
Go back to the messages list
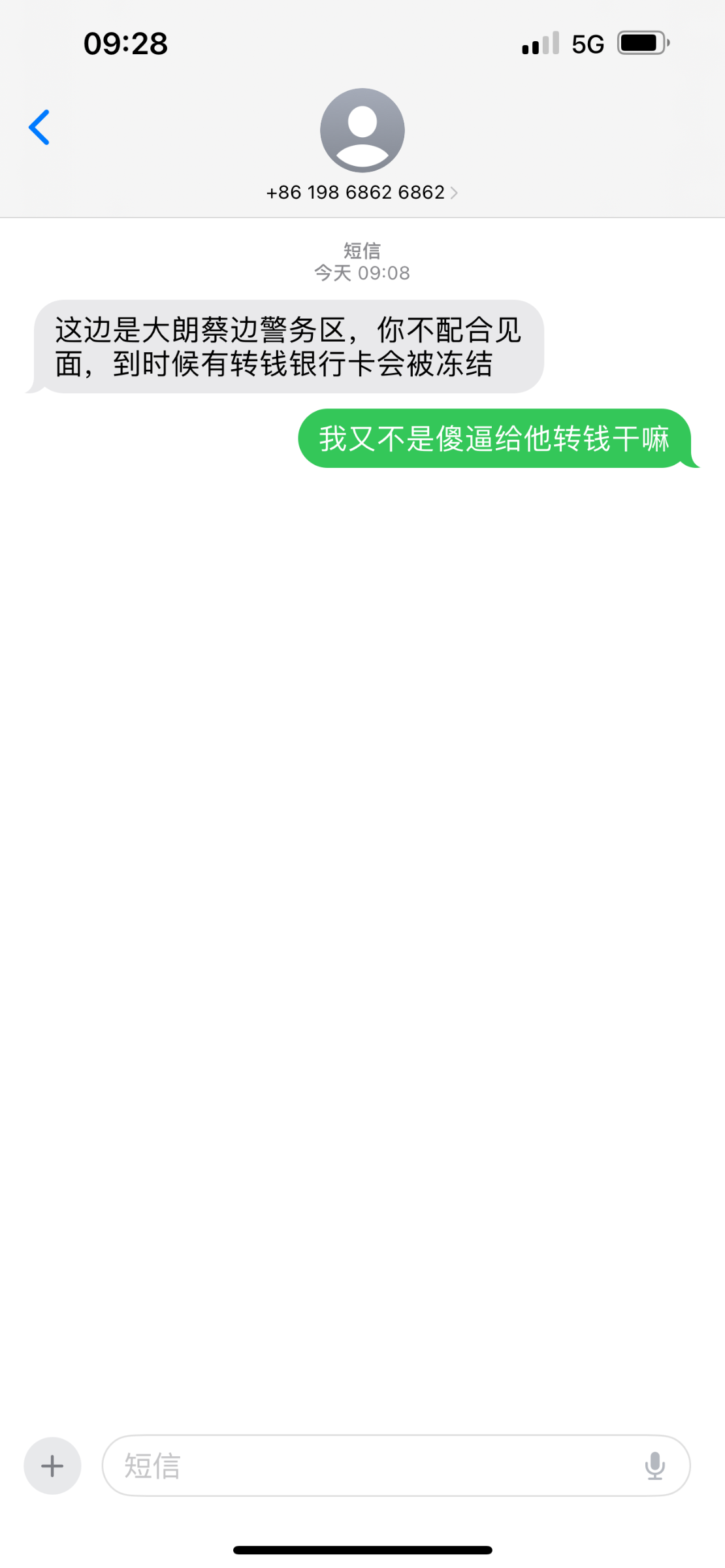[x=39, y=127]
